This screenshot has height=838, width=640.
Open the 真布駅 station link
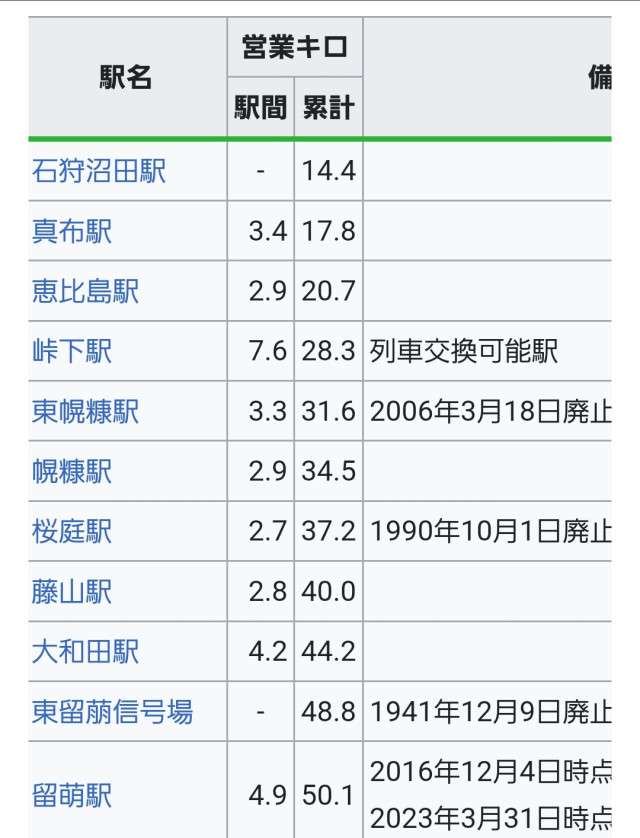pyautogui.click(x=72, y=231)
